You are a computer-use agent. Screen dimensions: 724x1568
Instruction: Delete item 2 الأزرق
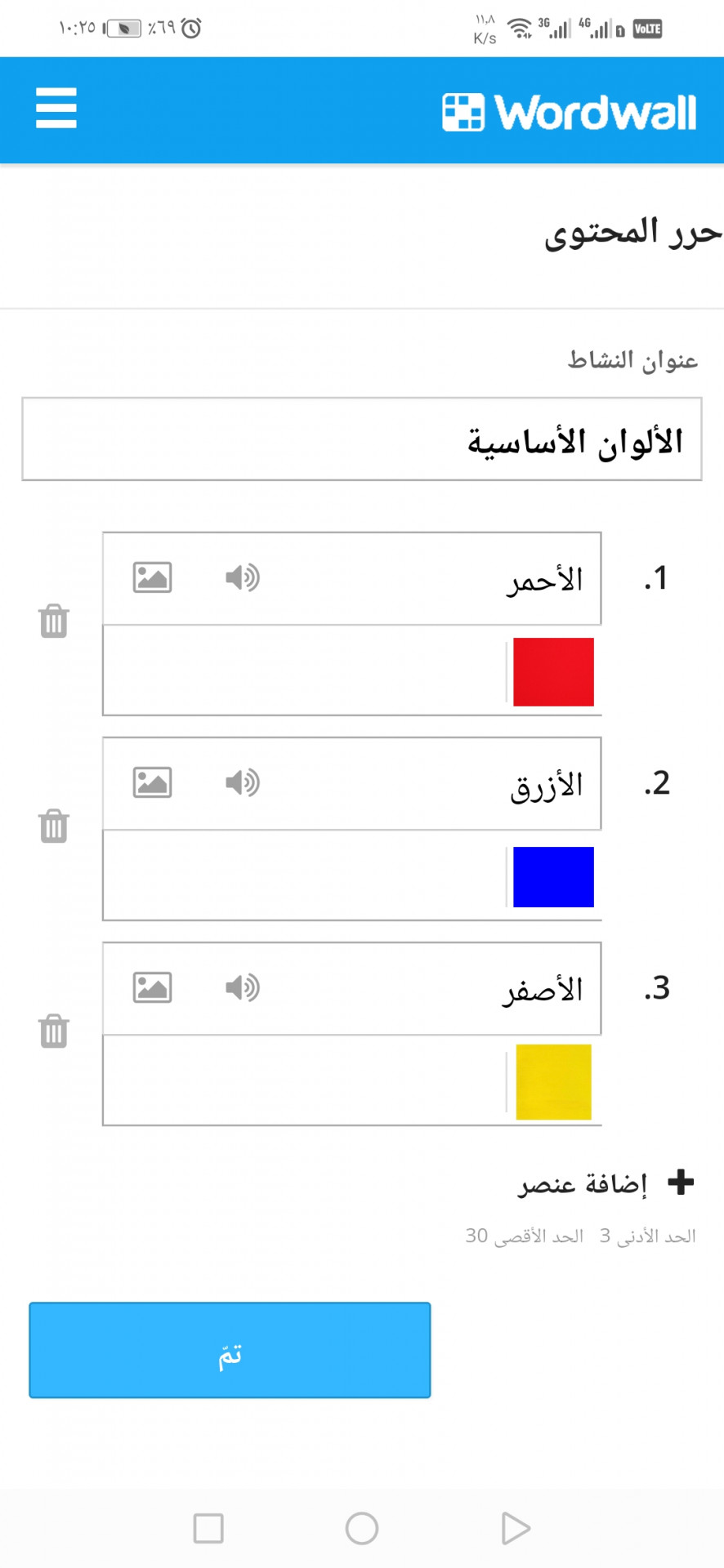[54, 826]
